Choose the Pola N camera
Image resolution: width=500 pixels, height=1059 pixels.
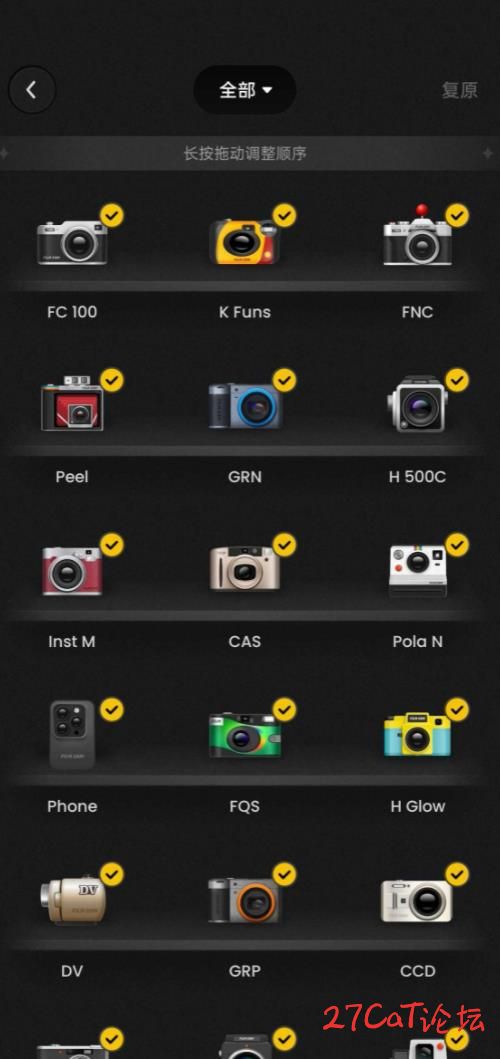418,571
